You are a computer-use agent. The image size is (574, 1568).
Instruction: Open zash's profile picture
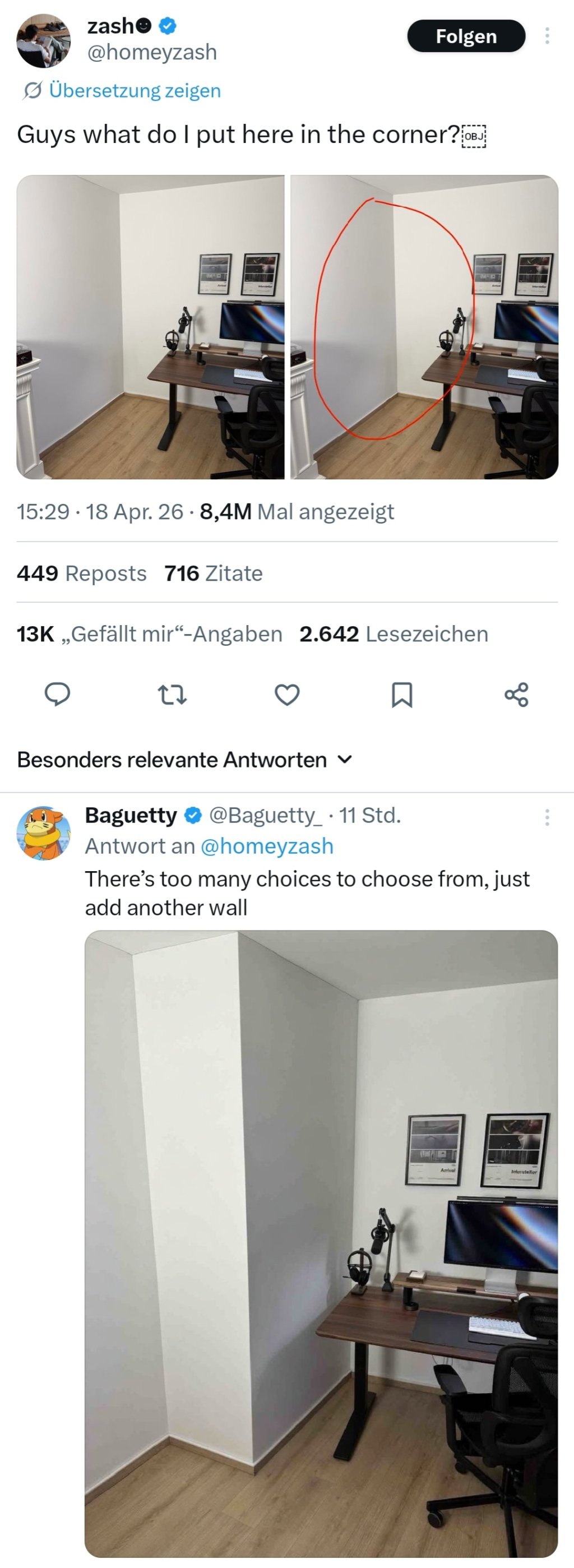point(43,40)
